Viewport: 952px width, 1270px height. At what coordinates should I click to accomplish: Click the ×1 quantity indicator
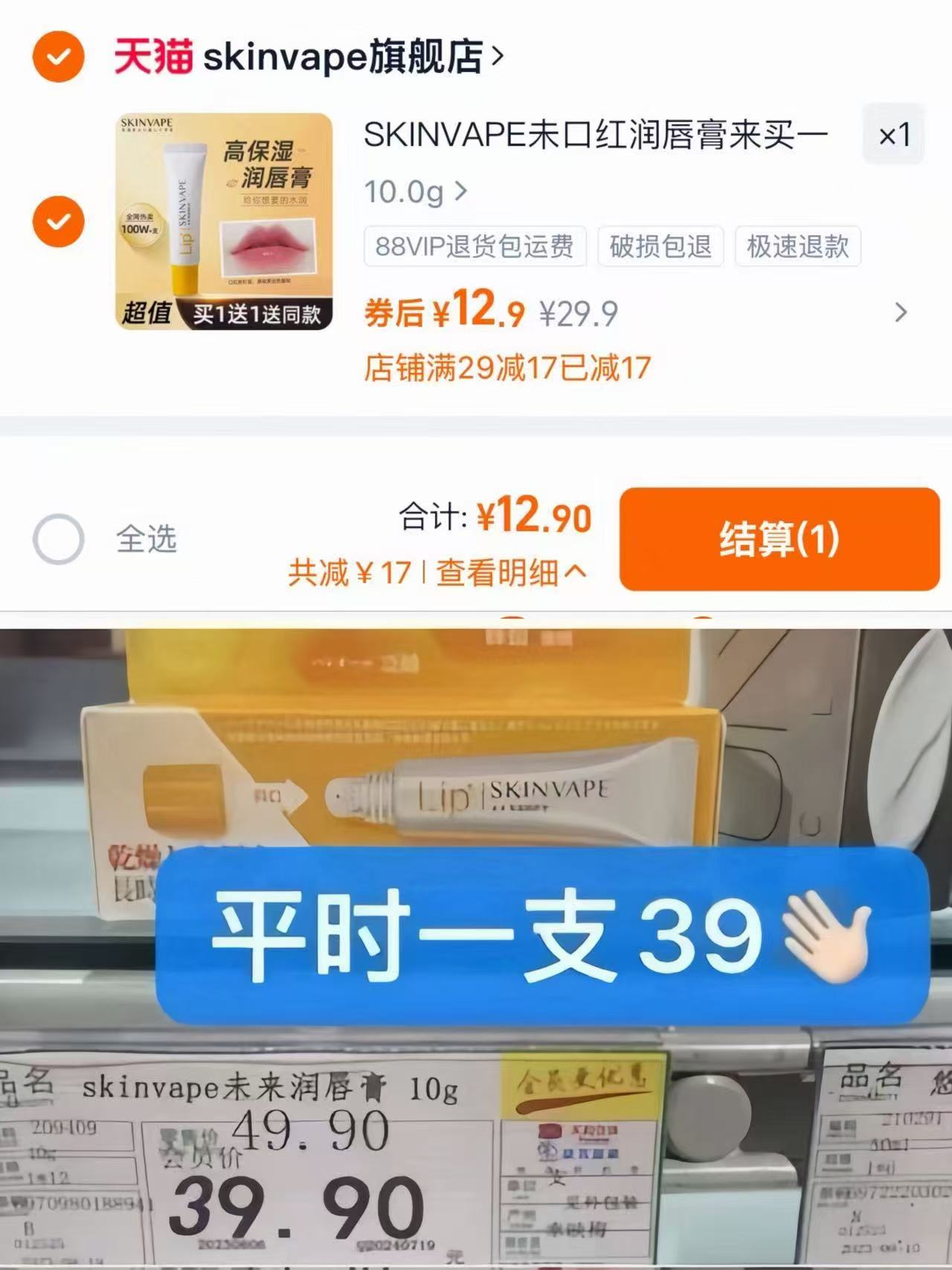coord(892,135)
